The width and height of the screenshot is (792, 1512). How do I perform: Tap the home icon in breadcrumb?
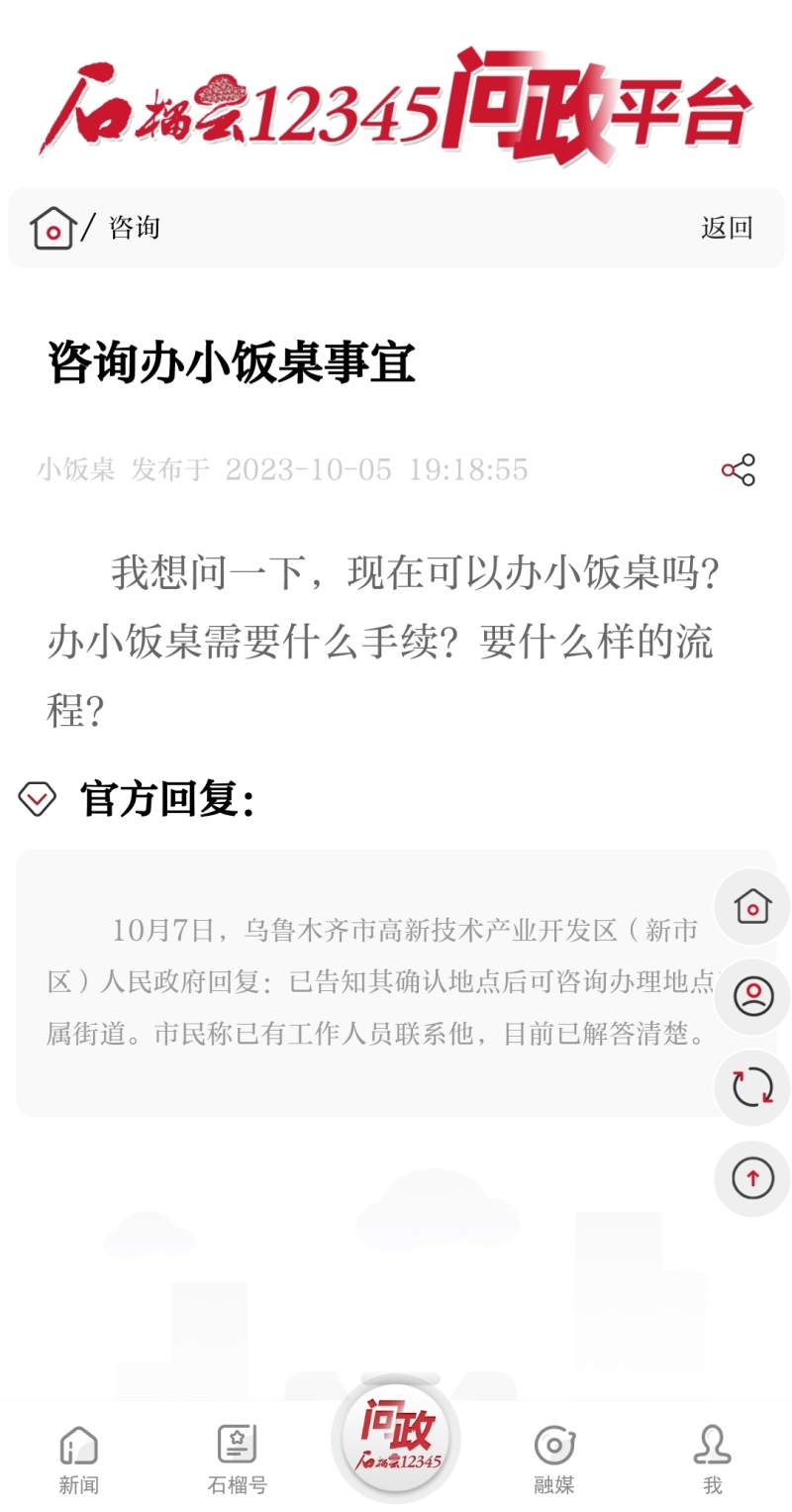53,228
